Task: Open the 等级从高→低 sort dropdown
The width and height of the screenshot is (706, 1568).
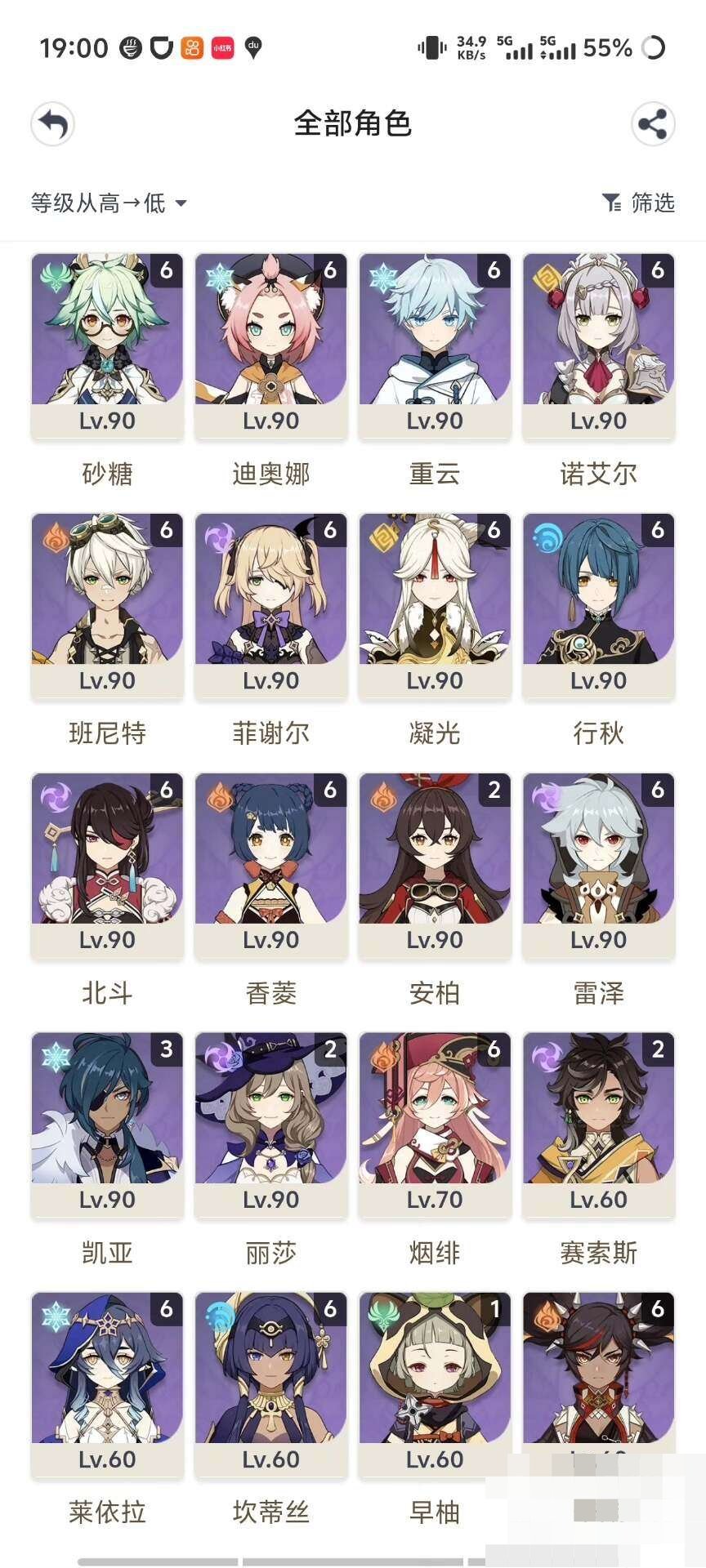Action: [106, 203]
